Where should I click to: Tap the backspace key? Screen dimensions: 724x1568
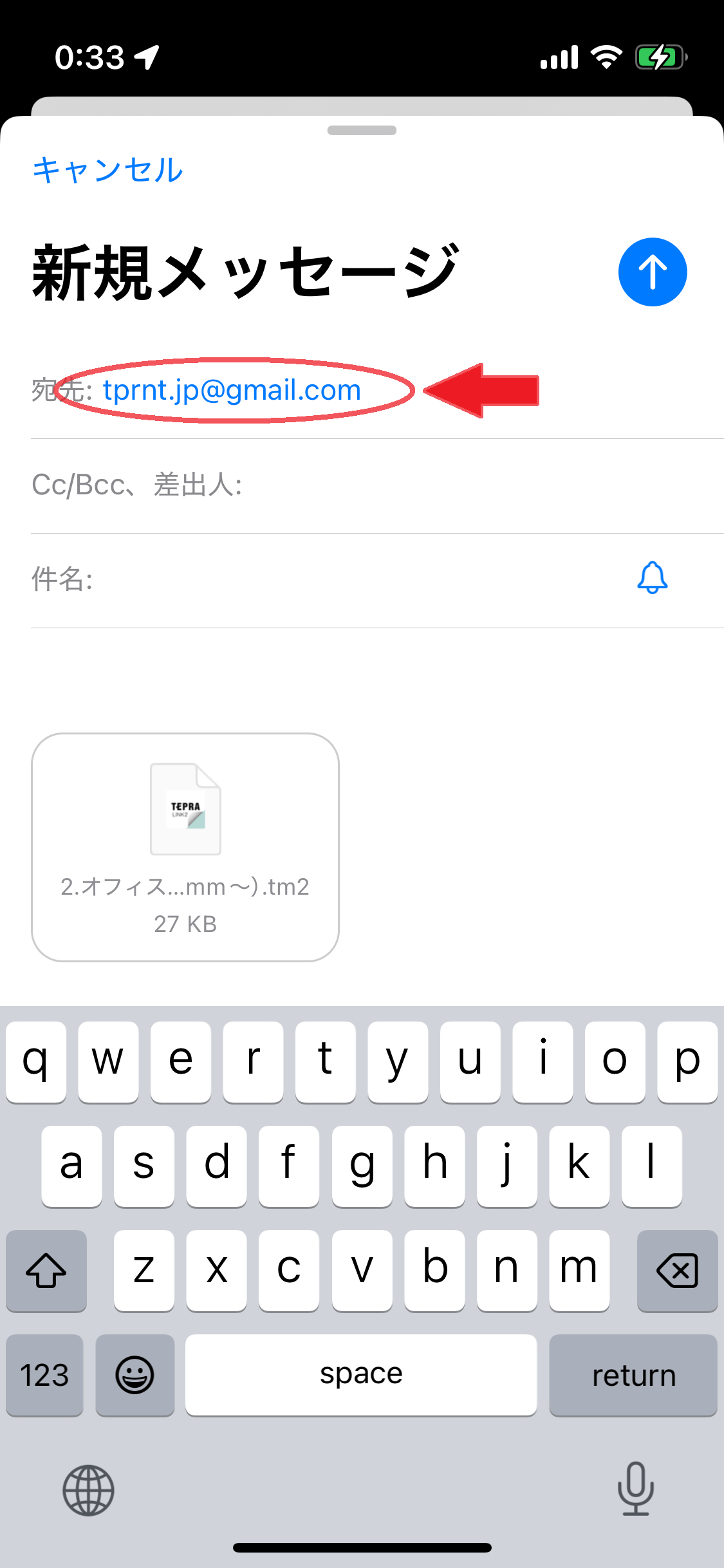click(677, 1270)
